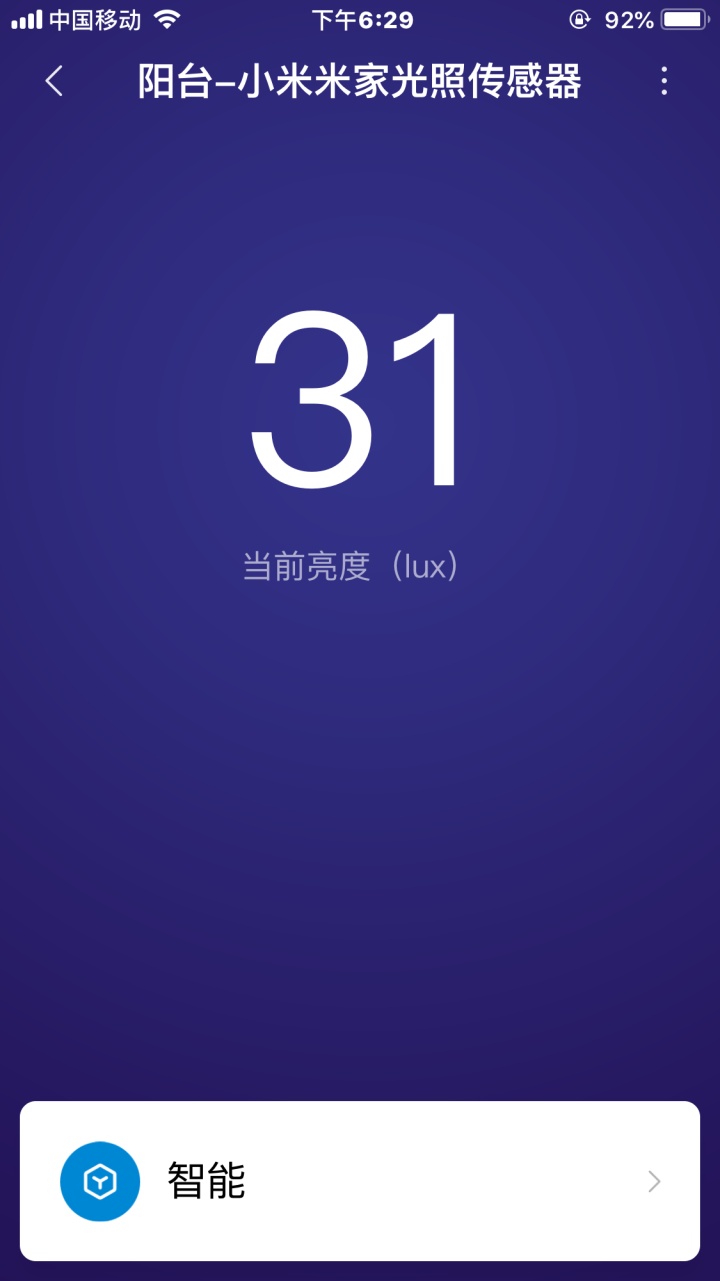Open device settings via kebab menu disclosure
720x1281 pixels.
[663, 82]
